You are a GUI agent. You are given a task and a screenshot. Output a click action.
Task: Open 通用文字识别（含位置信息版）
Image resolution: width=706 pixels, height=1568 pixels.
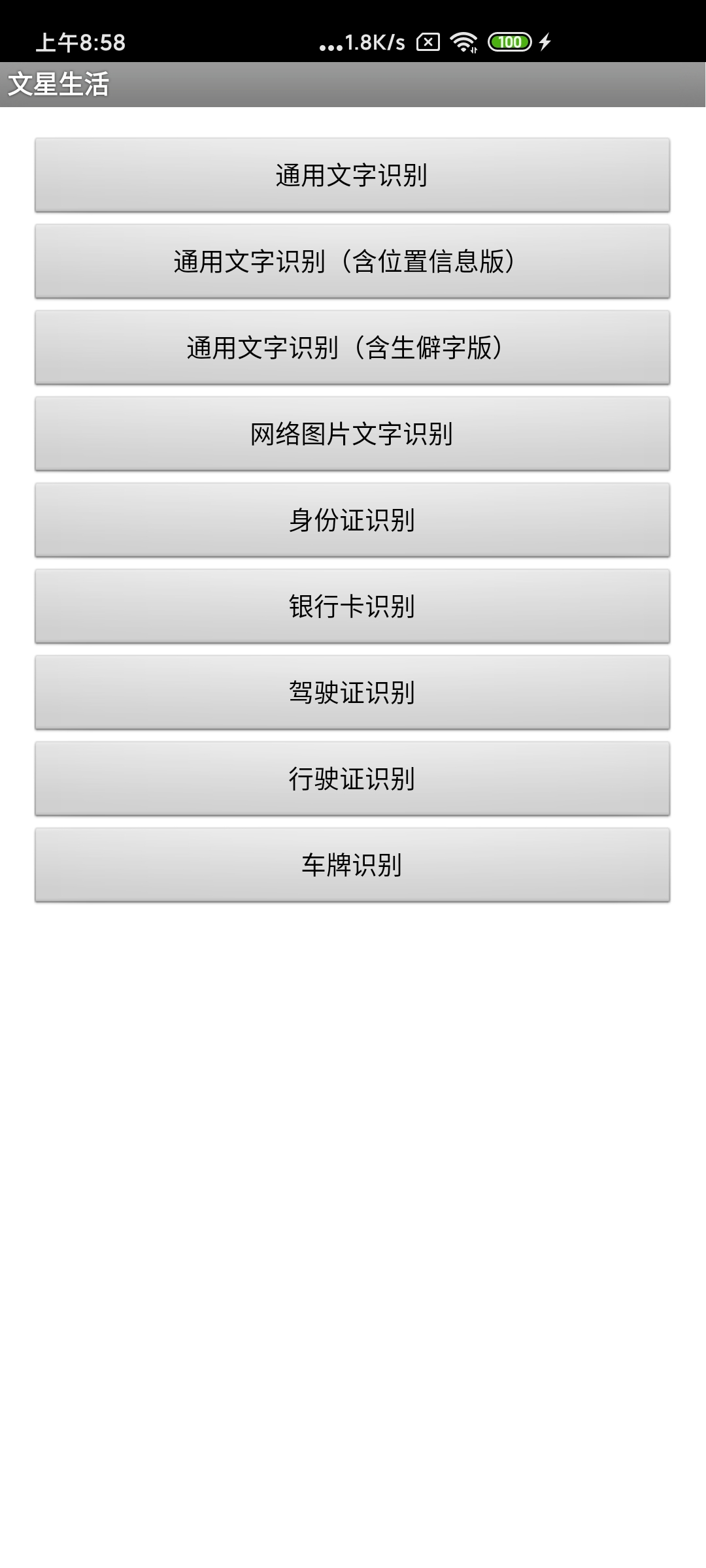[352, 261]
